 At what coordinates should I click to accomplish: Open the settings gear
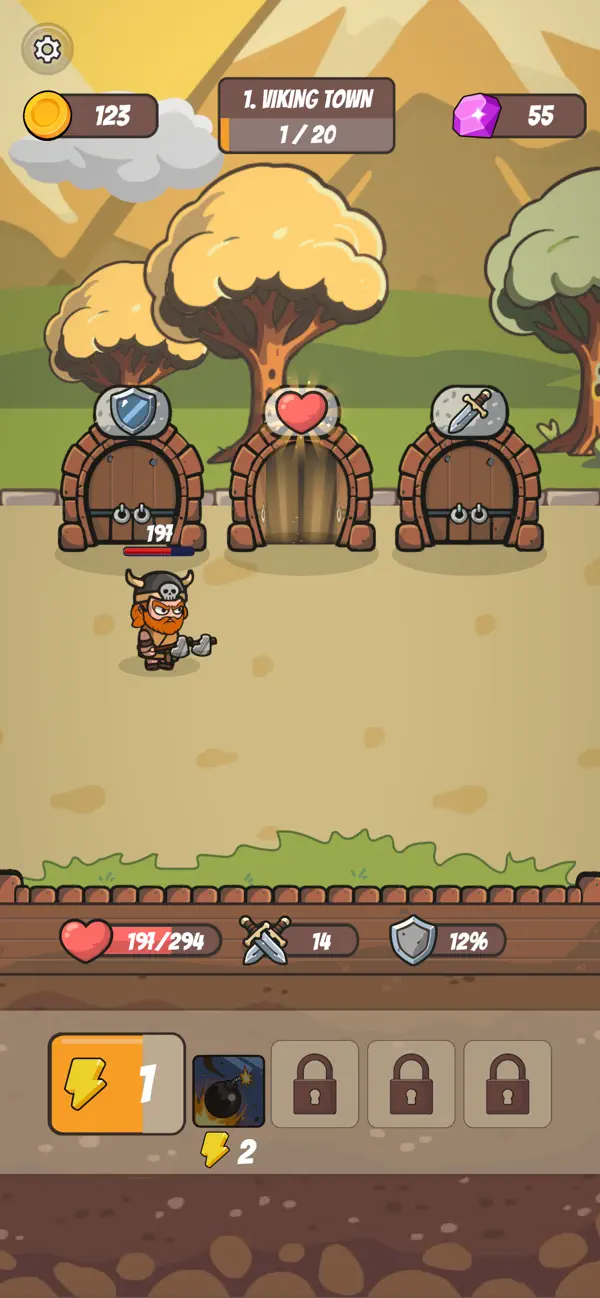tap(47, 49)
